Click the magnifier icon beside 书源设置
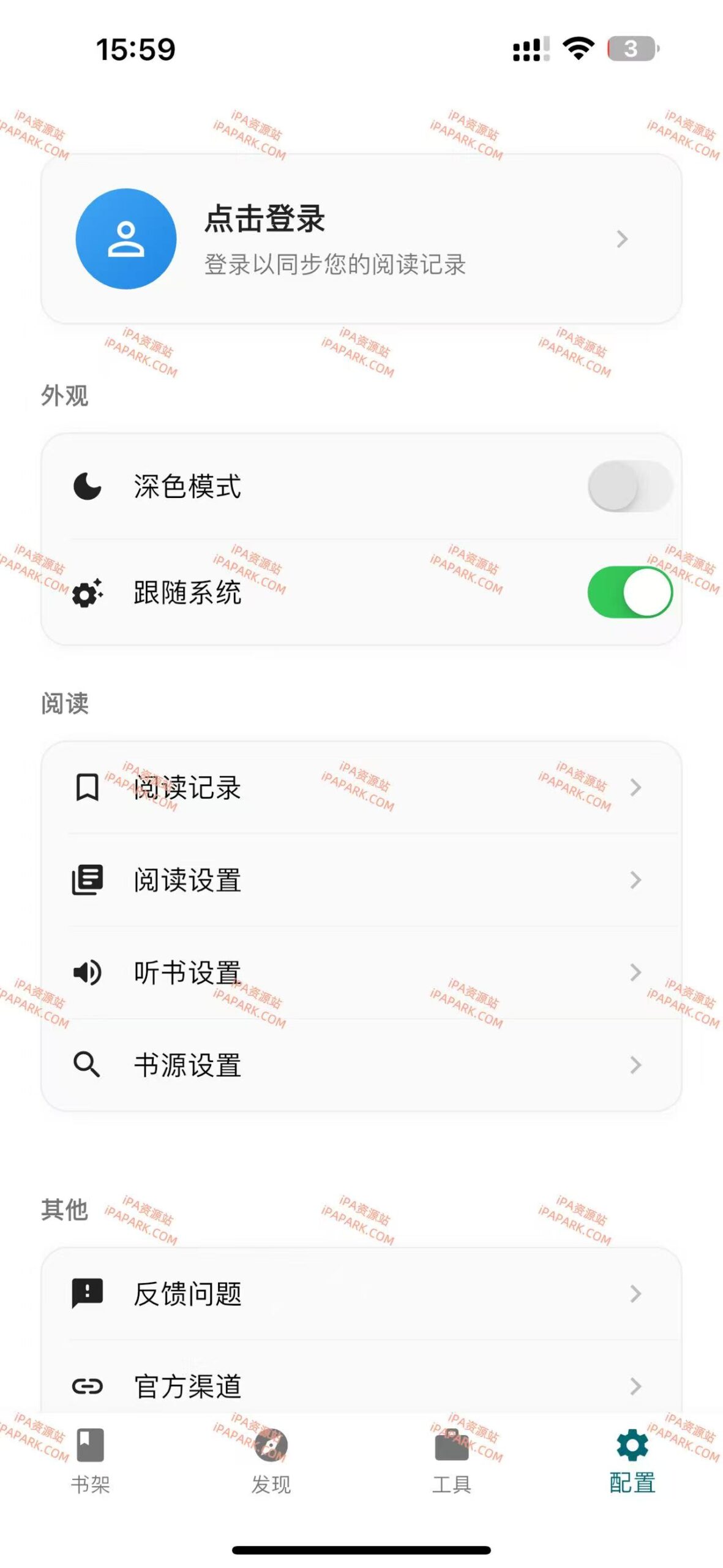 coord(88,1066)
